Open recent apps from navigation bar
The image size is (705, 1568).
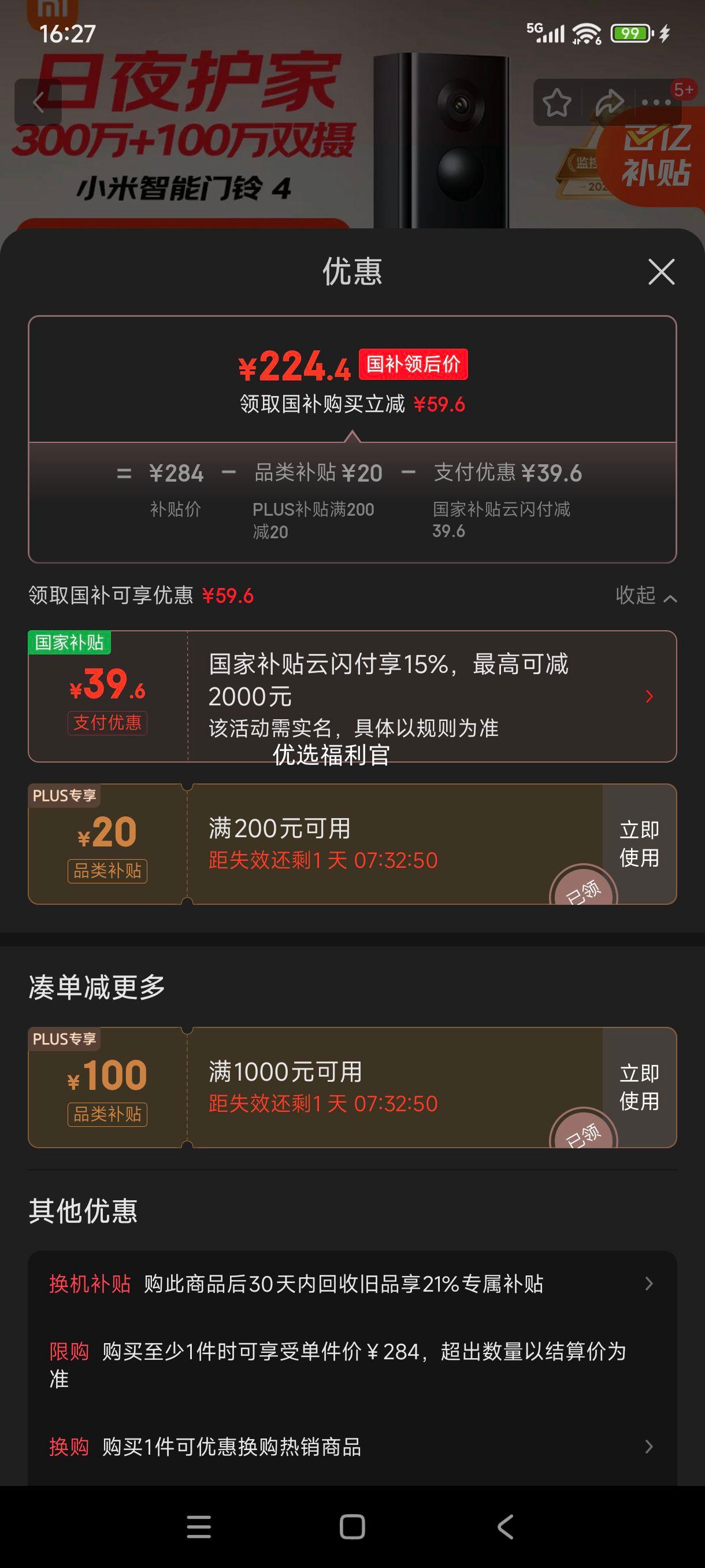pos(199,1526)
